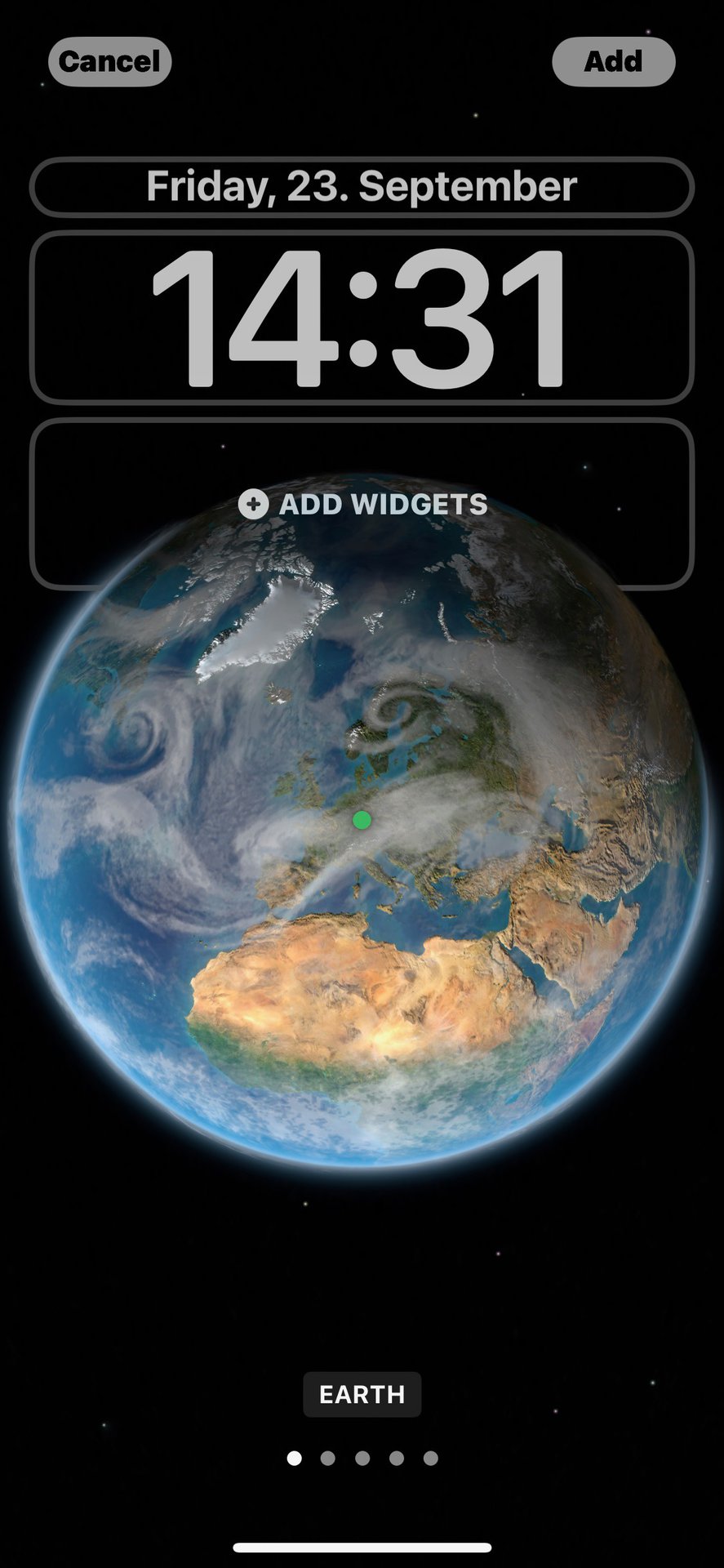Edit the Friday, 23. September date widget
The width and height of the screenshot is (724, 1568).
[x=362, y=187]
